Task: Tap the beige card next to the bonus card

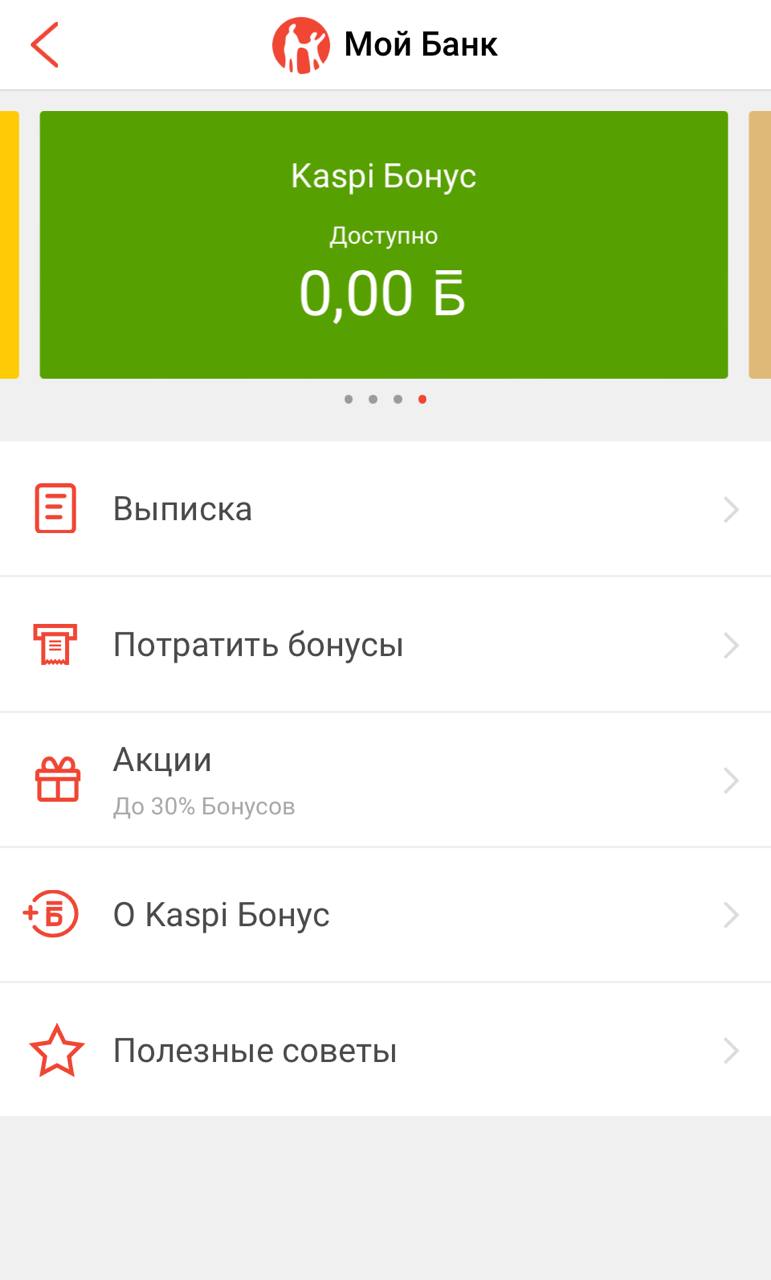Action: (x=760, y=245)
